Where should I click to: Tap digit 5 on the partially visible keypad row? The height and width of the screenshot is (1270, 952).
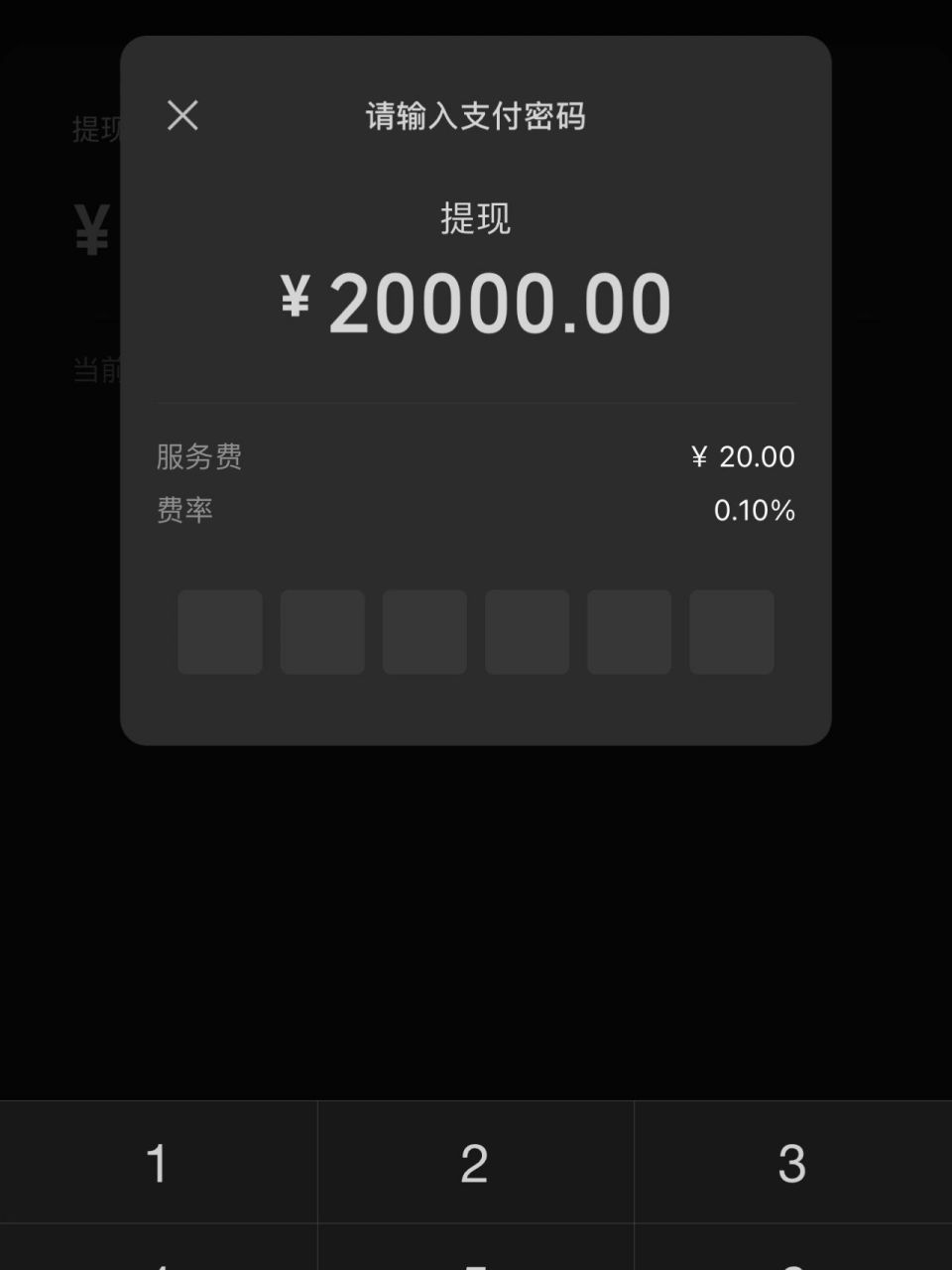[476, 1258]
